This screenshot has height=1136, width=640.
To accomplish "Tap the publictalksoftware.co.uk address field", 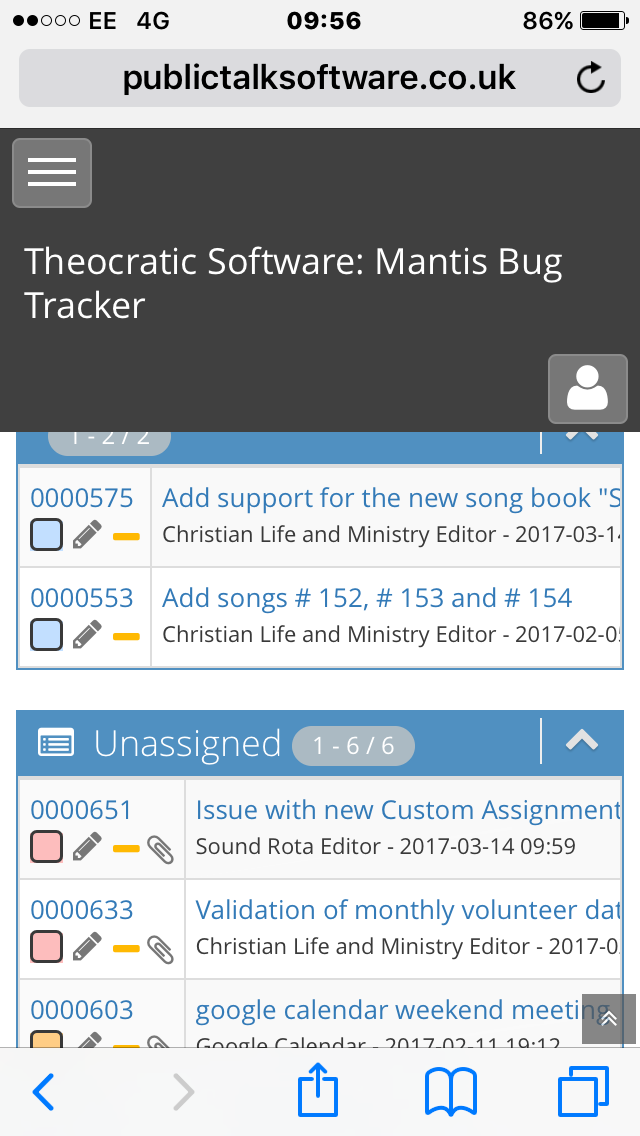I will tap(320, 78).
